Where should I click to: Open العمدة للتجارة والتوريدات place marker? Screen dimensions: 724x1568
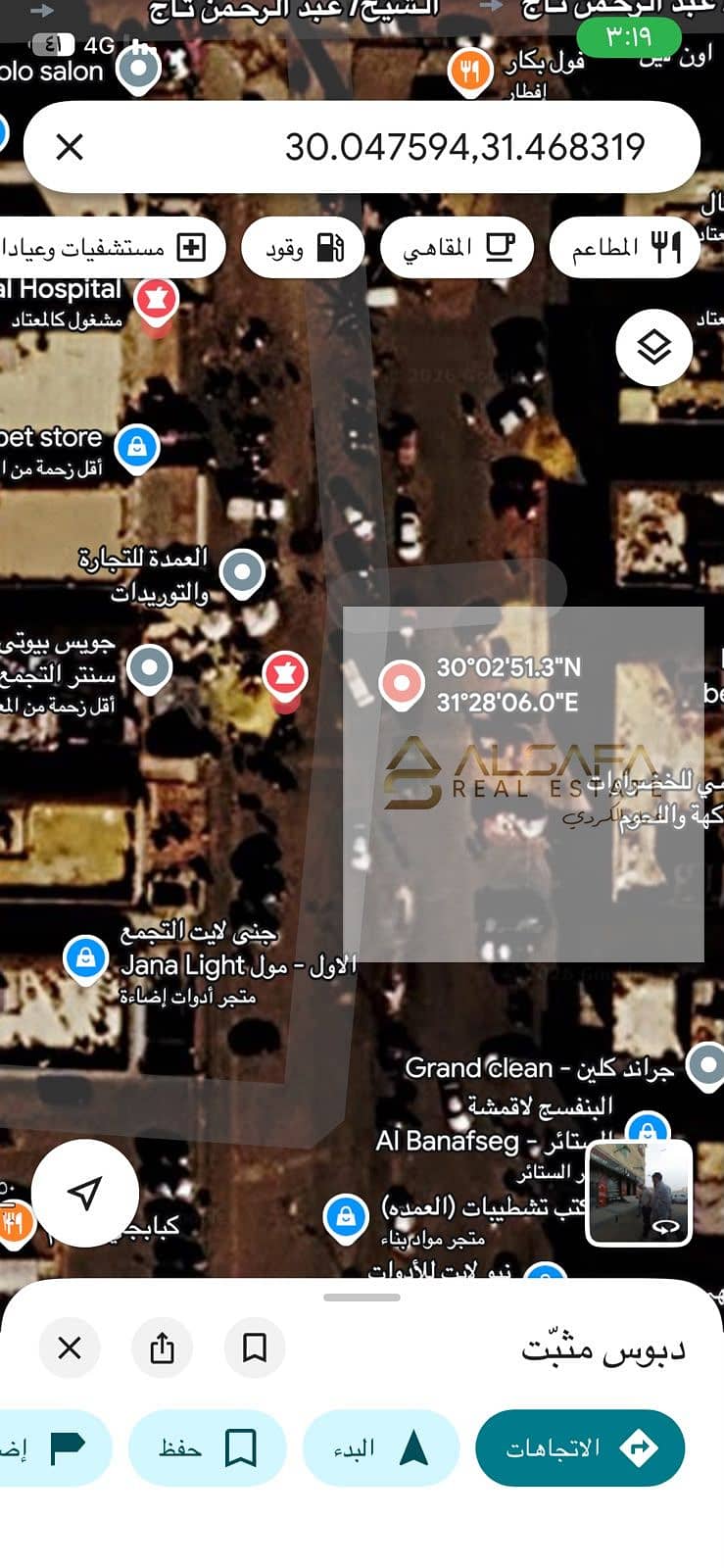pyautogui.click(x=242, y=572)
